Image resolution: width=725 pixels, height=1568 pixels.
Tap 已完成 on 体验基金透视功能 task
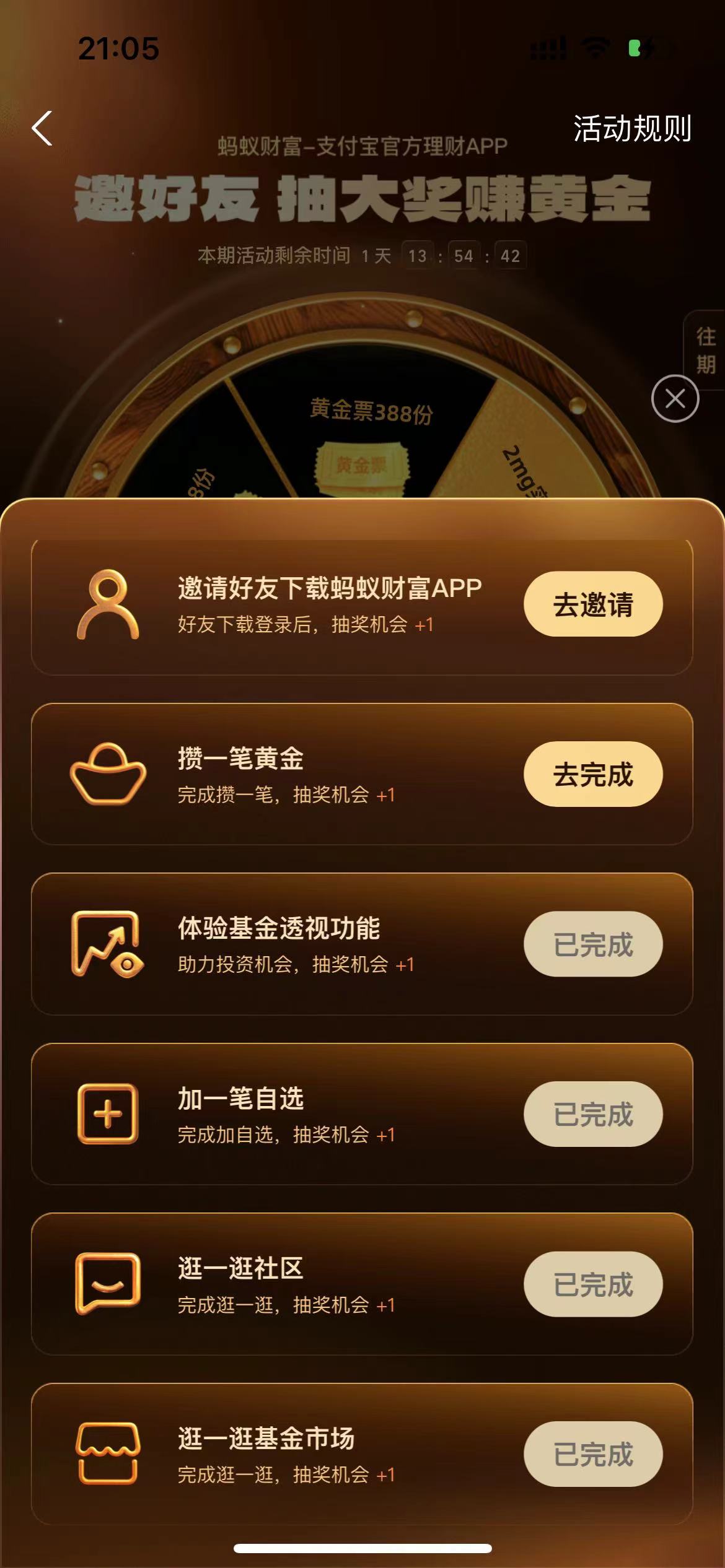click(x=593, y=944)
